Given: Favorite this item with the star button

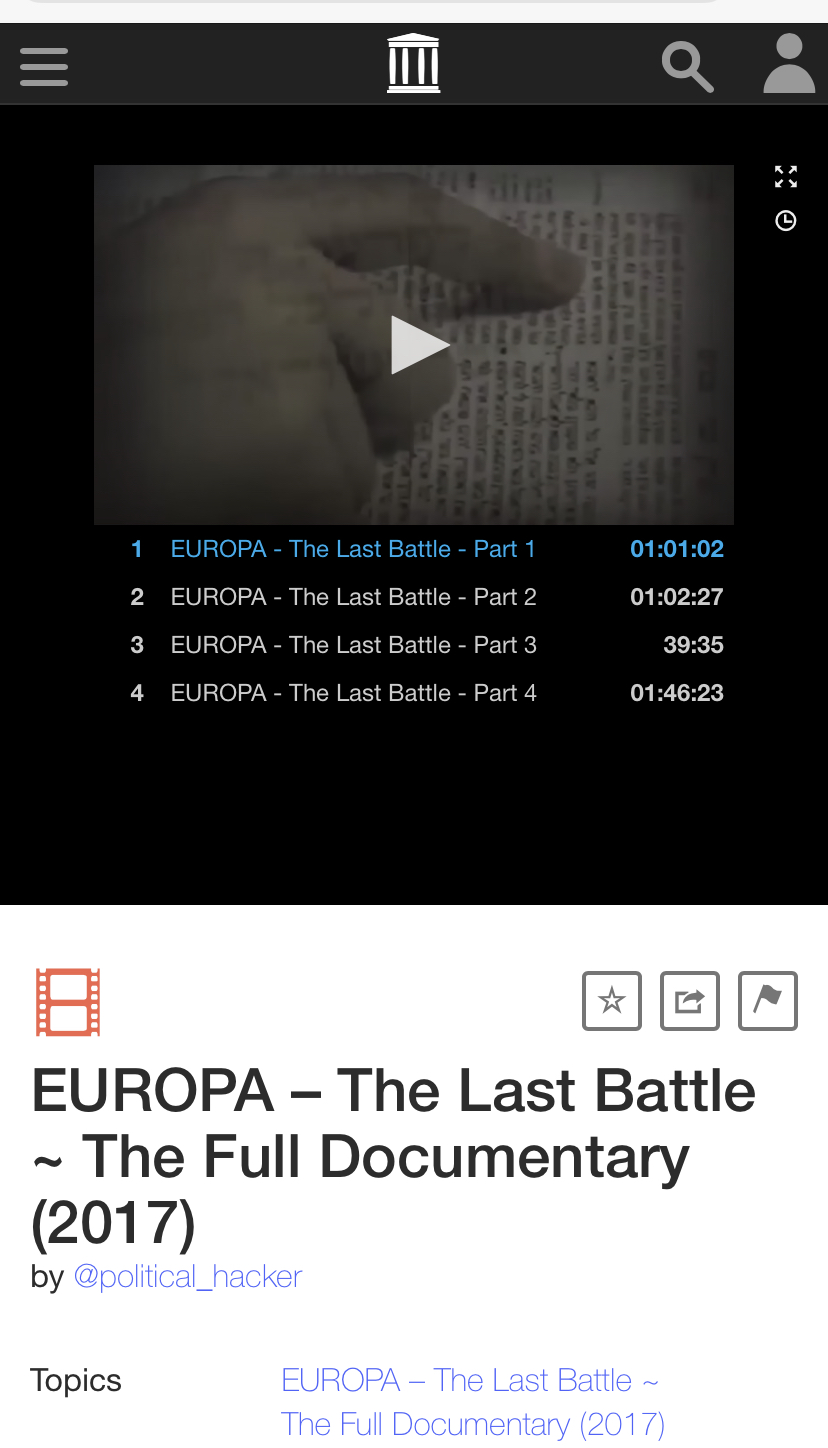Looking at the screenshot, I should [612, 1000].
